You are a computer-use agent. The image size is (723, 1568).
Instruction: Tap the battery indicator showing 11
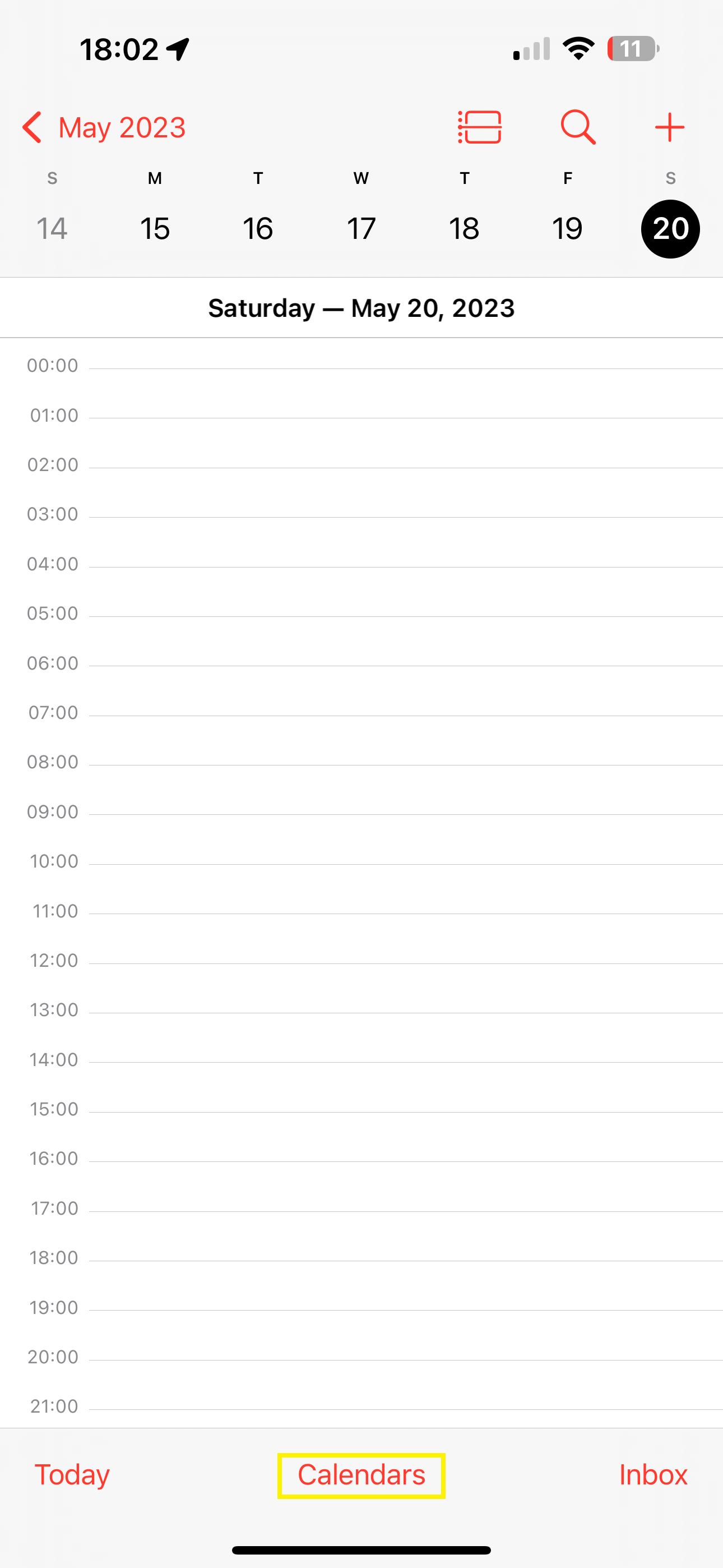coord(632,48)
